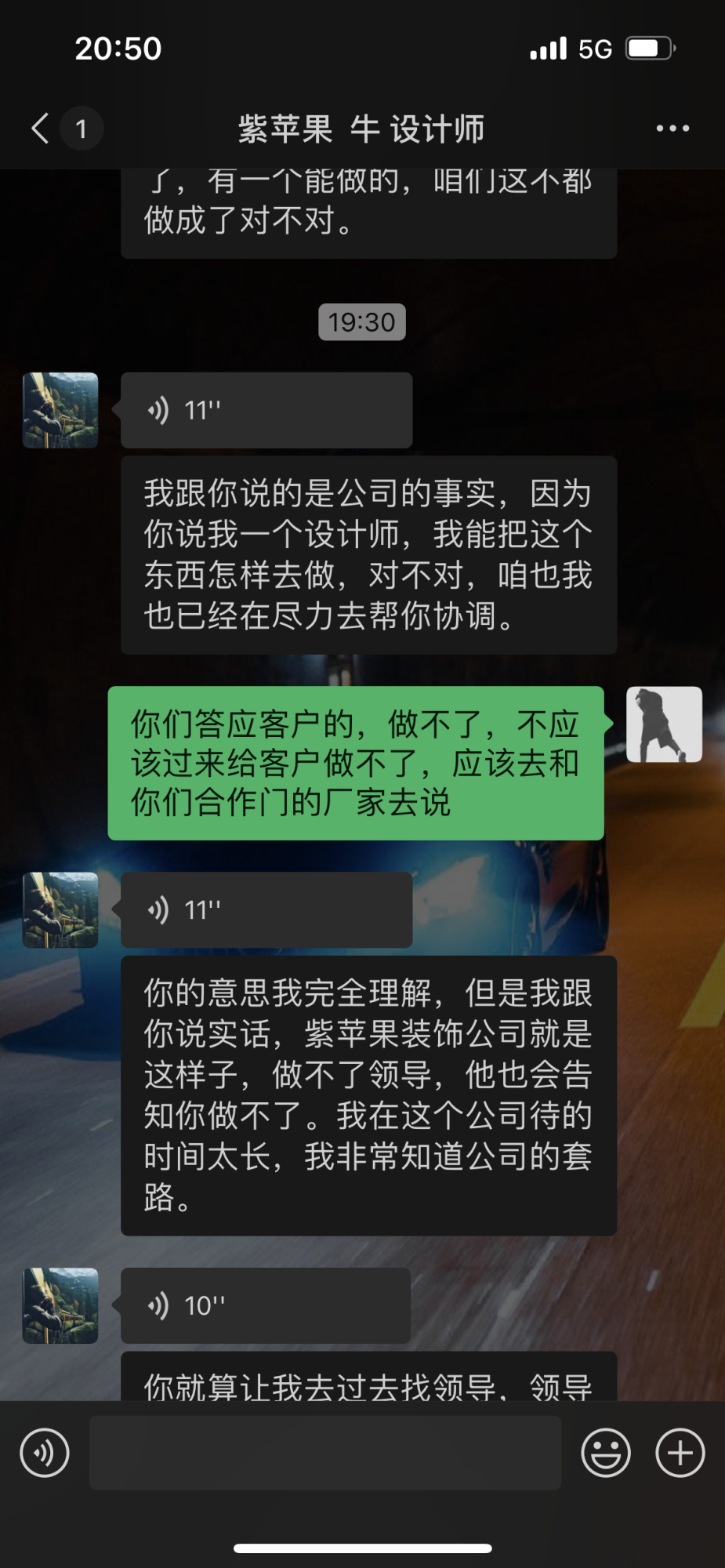Play the first 11'' voice message after 19:30
This screenshot has width=725, height=1568.
(266, 410)
